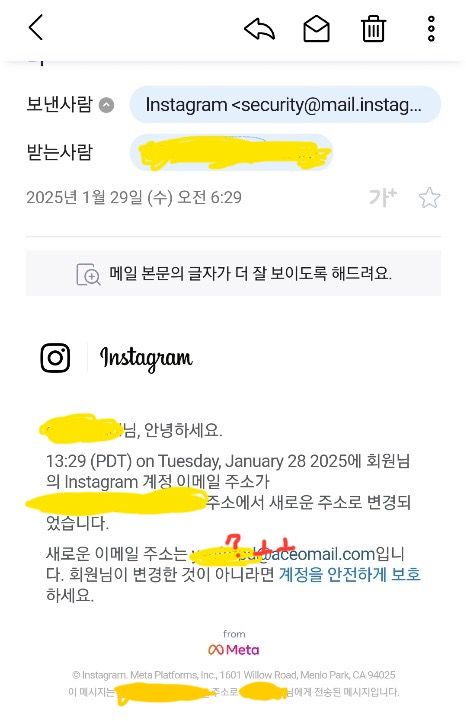The width and height of the screenshot is (466, 721).
Task: Open the Instagram sender address chip
Action: 285,105
